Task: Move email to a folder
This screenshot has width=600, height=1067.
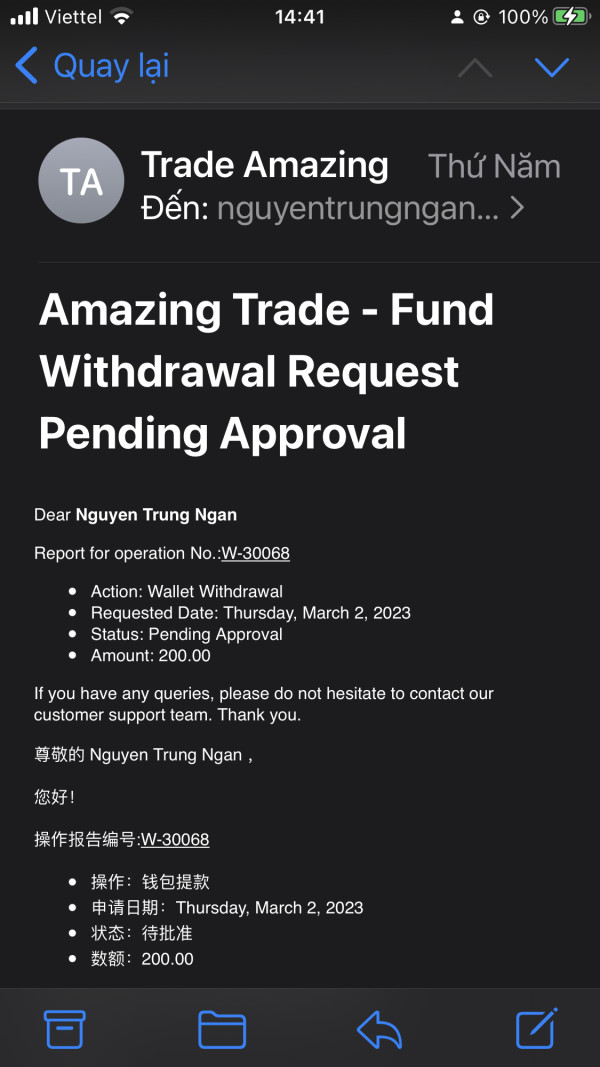Action: [x=222, y=1029]
